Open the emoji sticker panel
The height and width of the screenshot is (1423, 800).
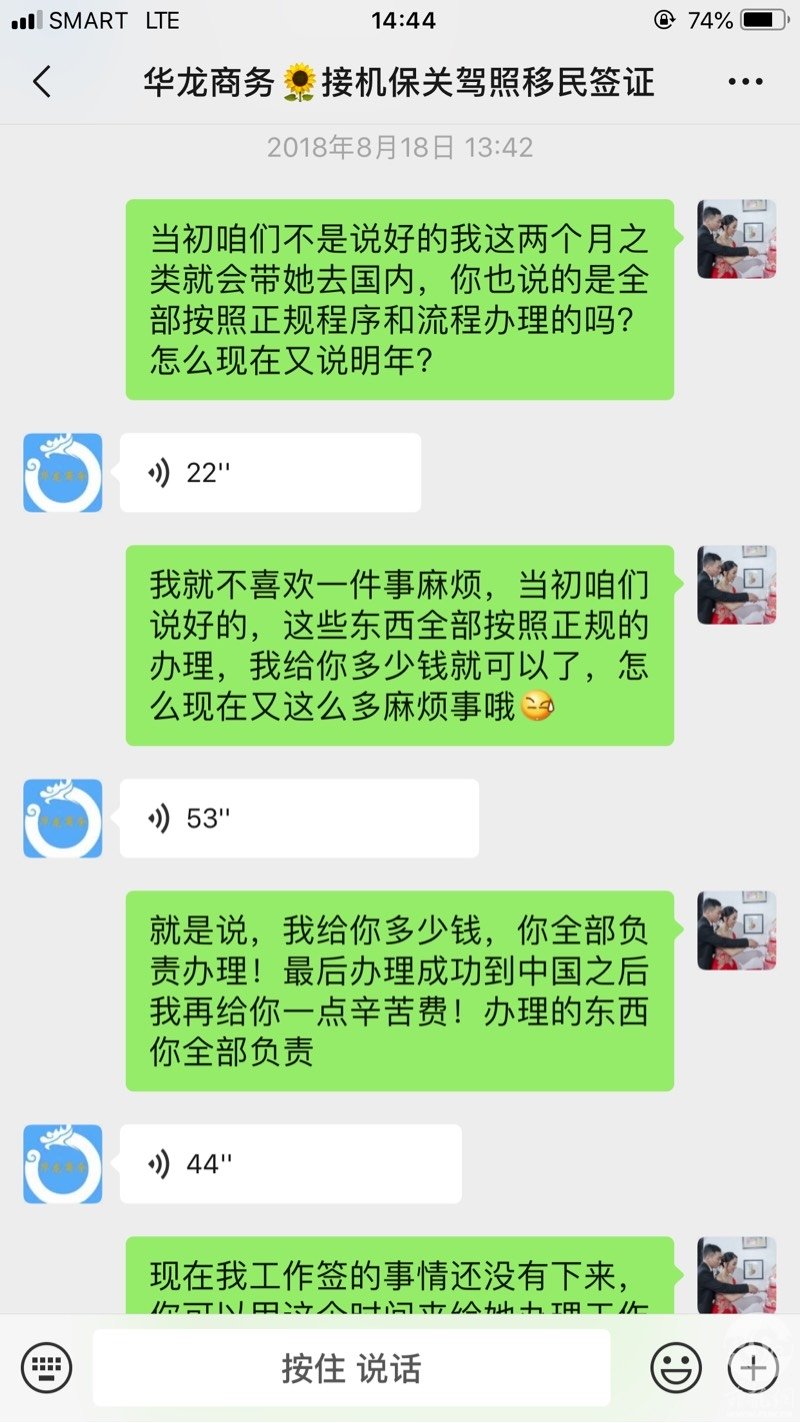pos(676,1367)
